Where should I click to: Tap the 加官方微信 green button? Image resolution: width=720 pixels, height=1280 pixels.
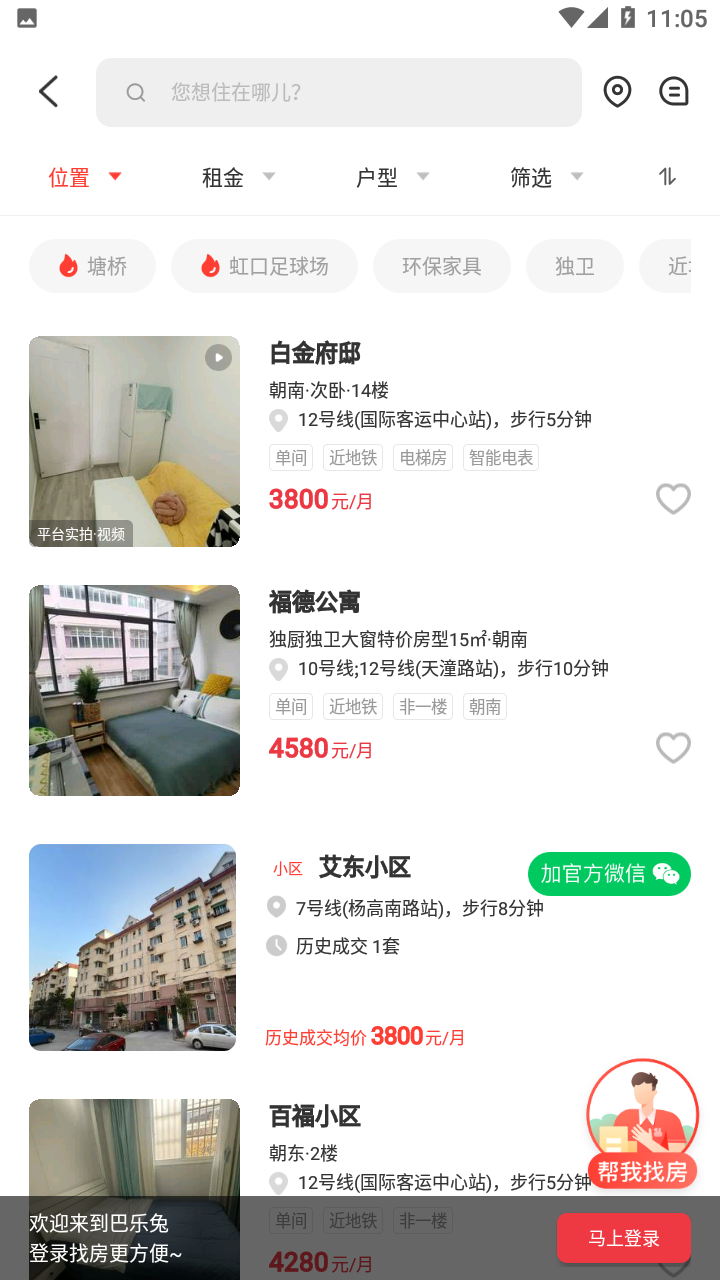pyautogui.click(x=609, y=874)
